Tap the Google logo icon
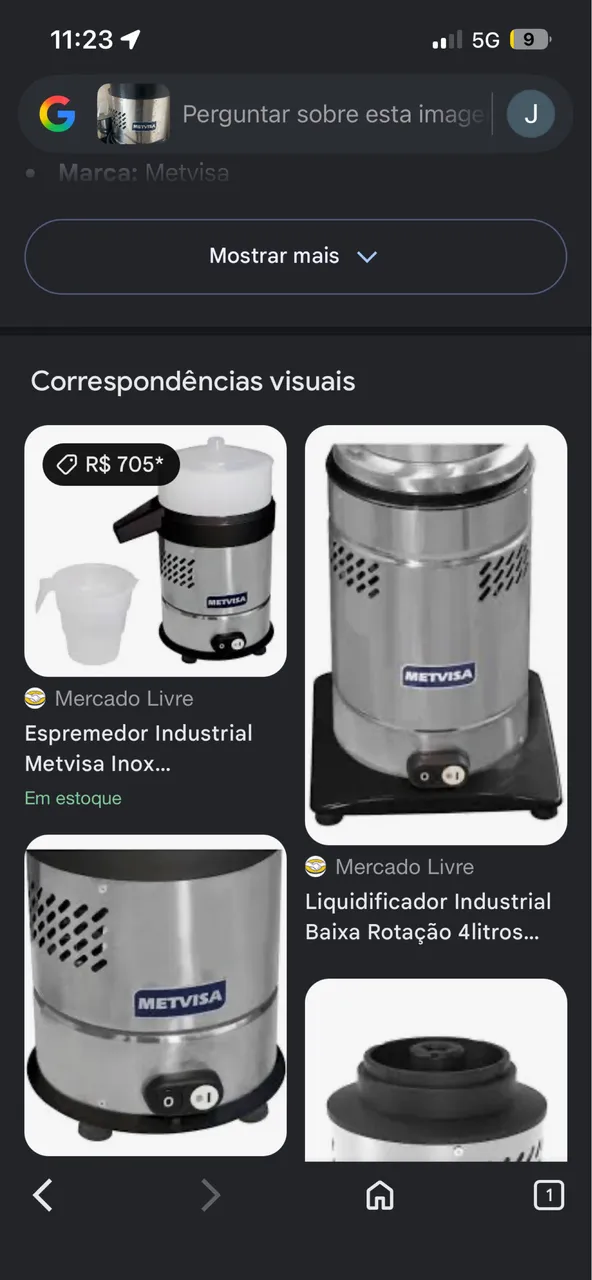Viewport: 592px width, 1280px height. [57, 114]
